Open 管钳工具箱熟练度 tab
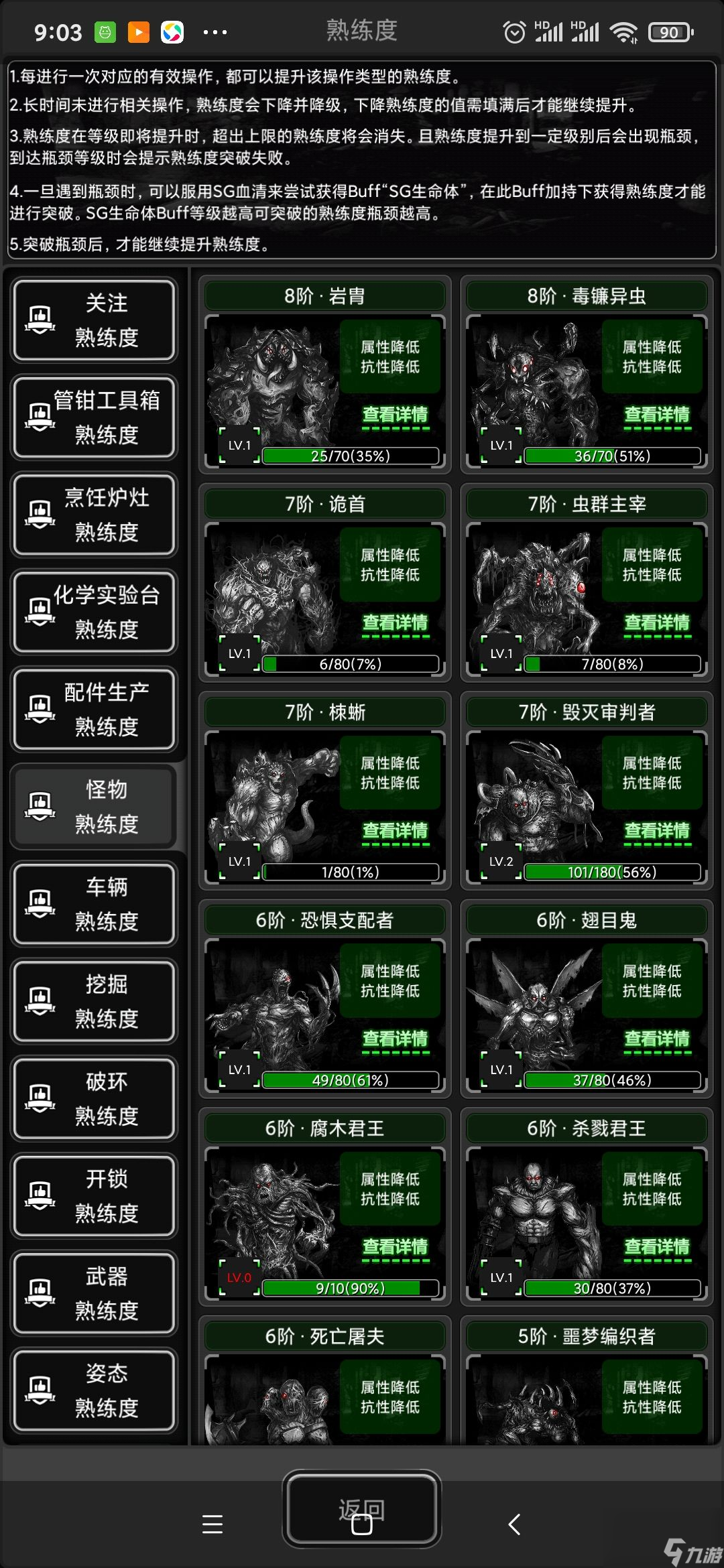Screen dimensions: 724x1568 [x=94, y=417]
